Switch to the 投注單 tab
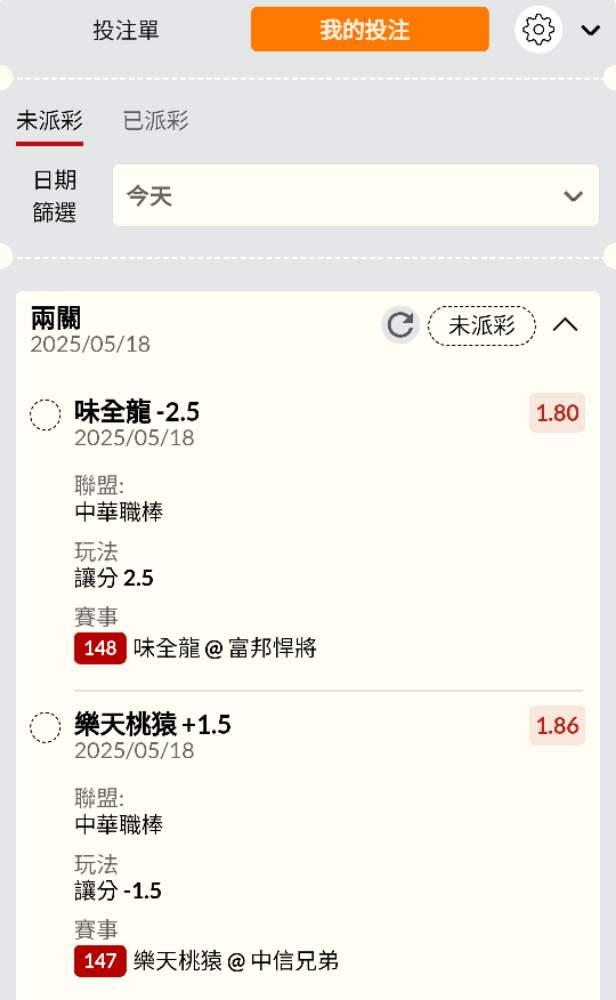The width and height of the screenshot is (616, 1000). point(126,30)
